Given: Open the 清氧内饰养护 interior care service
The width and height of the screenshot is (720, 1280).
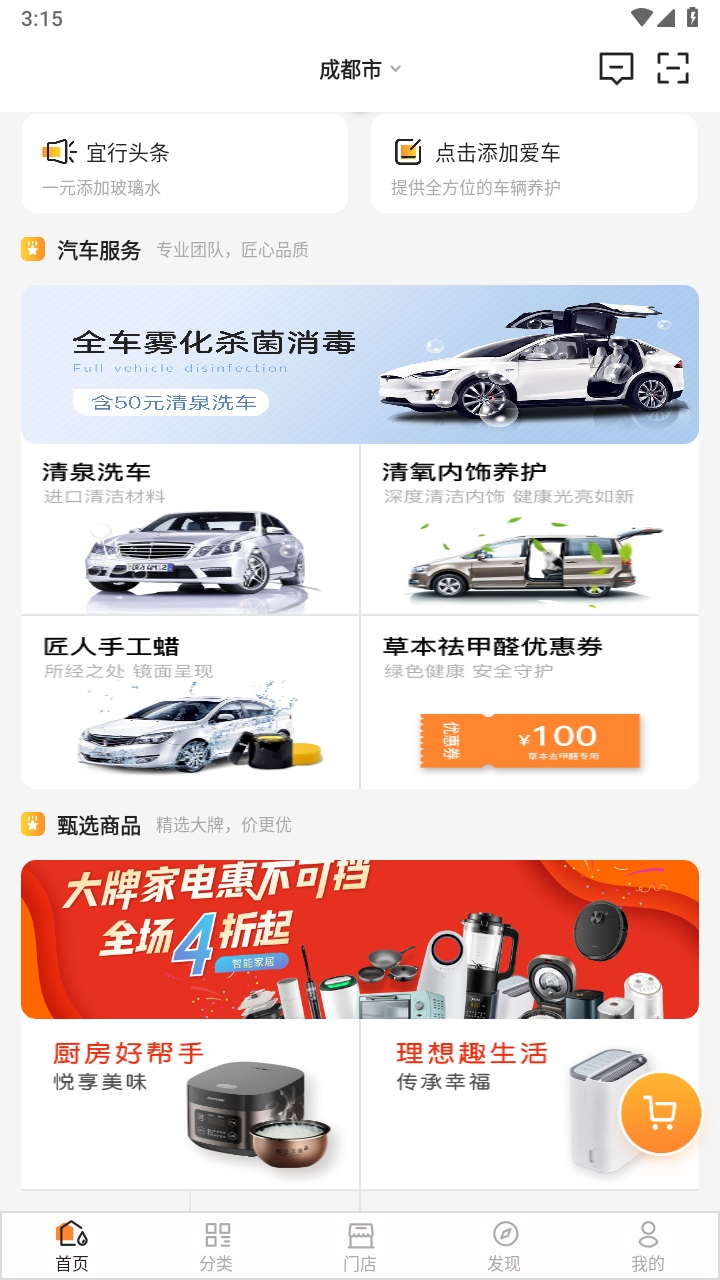Looking at the screenshot, I should [530, 530].
